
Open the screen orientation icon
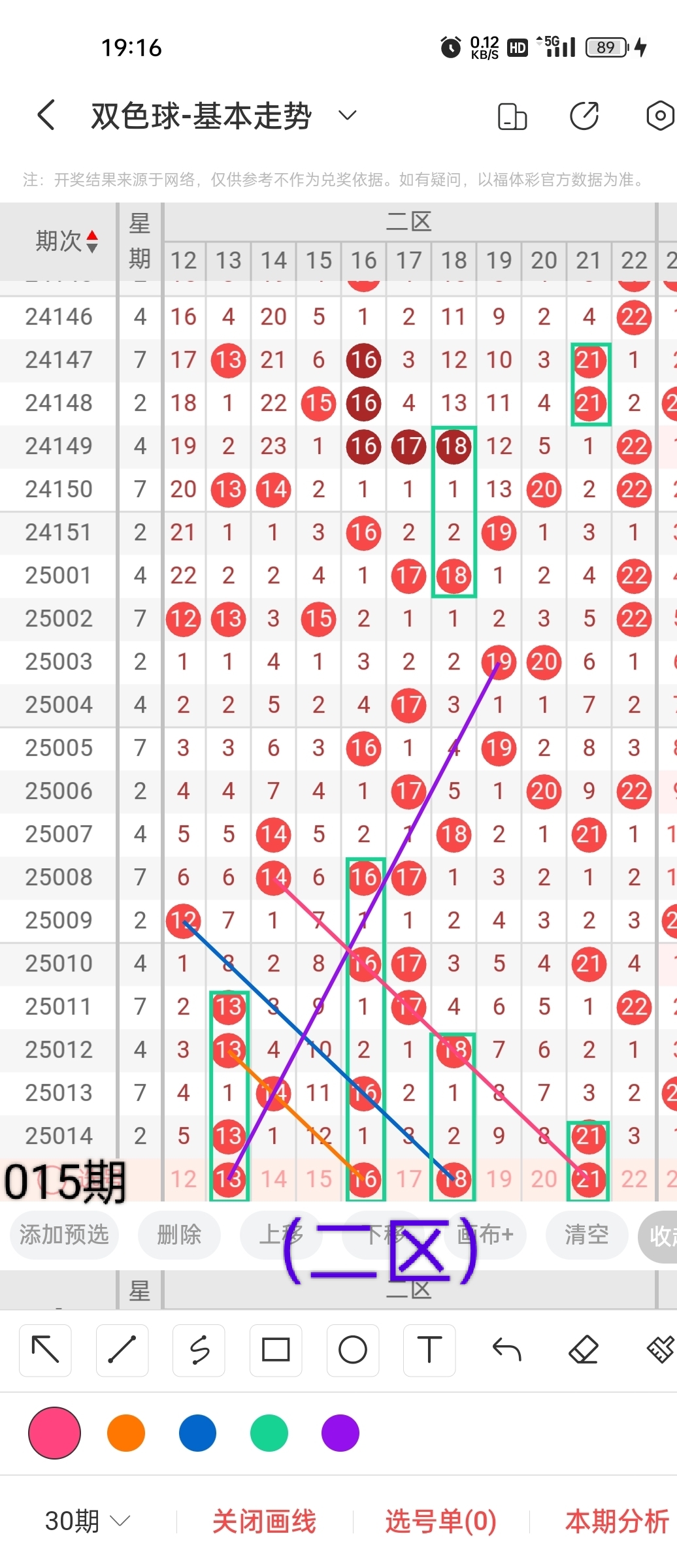click(x=512, y=117)
